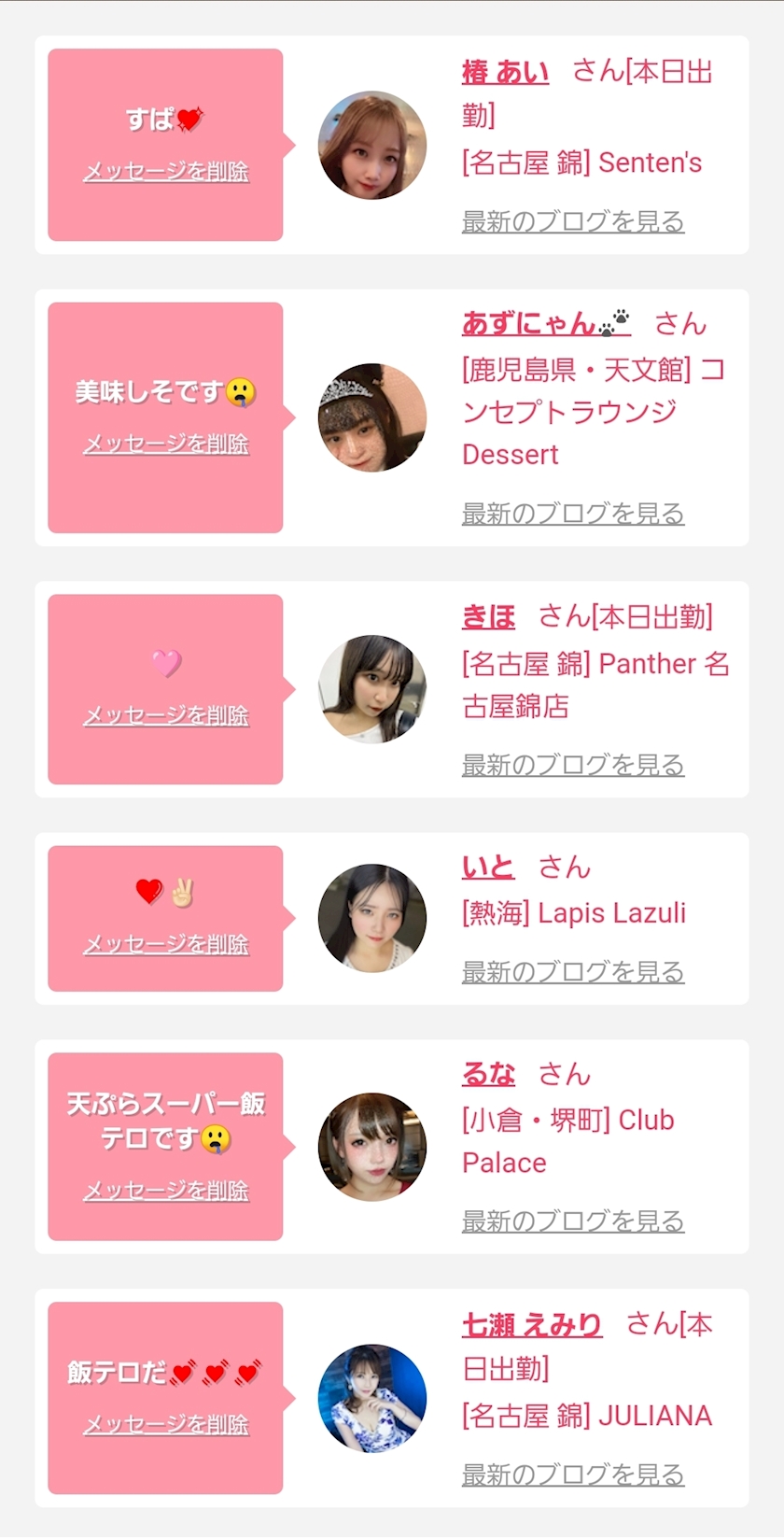Viewport: 784px width, 1538px height.
Task: Delete the 飯テロだ message
Action: 166,1424
